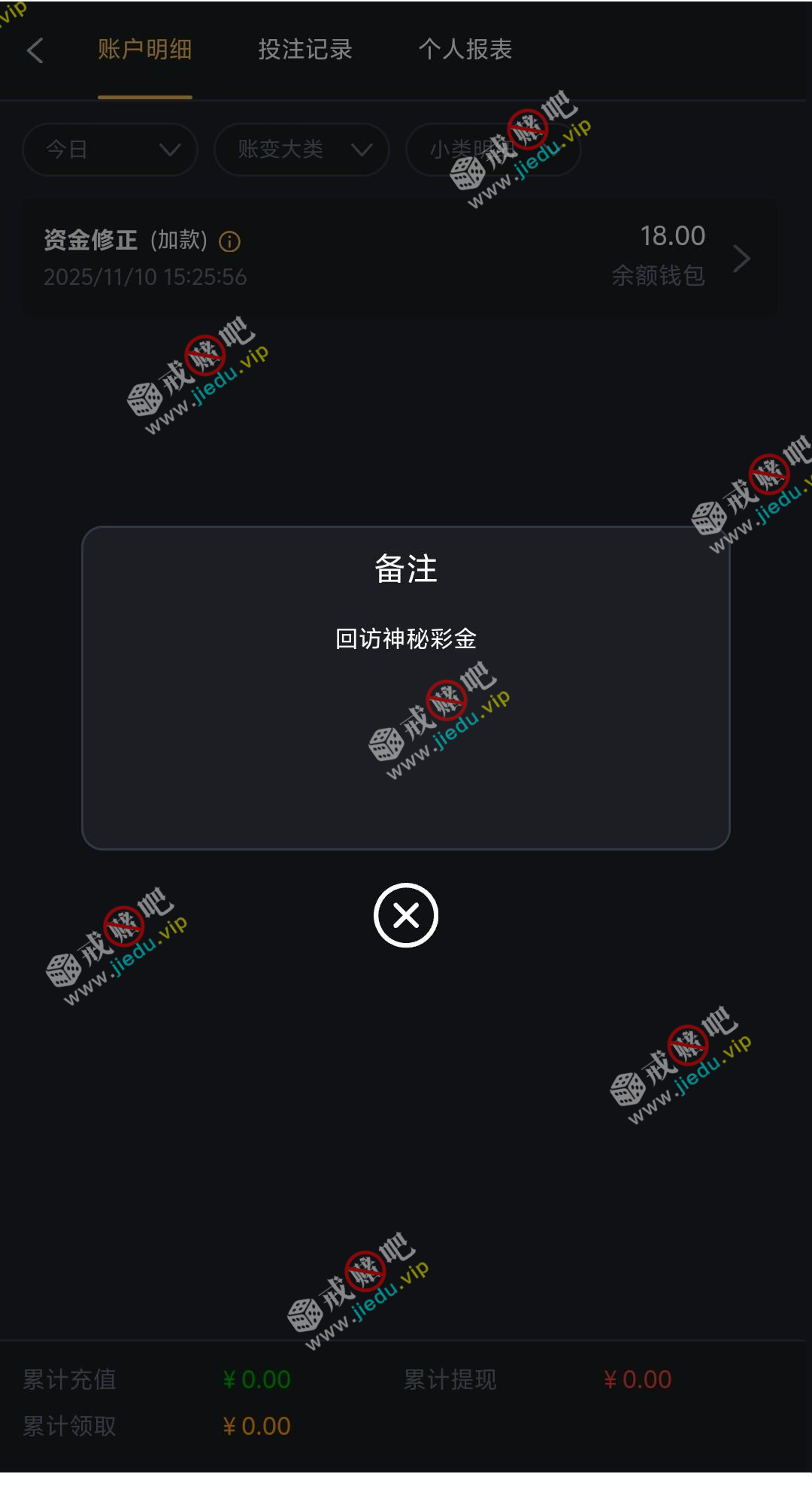The width and height of the screenshot is (812, 1495).
Task: Expand the 账变大类 dropdown
Action: point(301,150)
